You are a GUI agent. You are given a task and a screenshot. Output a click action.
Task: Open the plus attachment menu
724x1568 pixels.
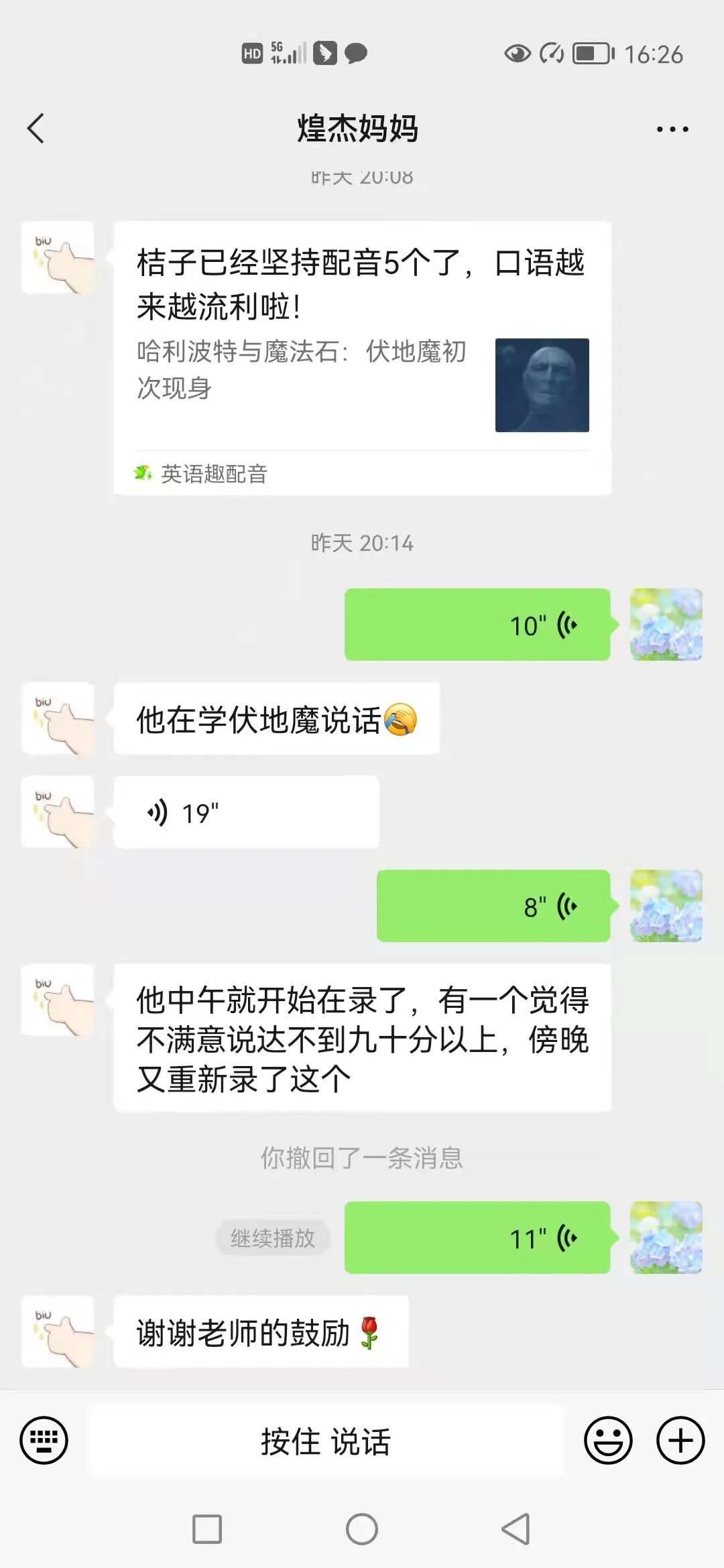(680, 1440)
